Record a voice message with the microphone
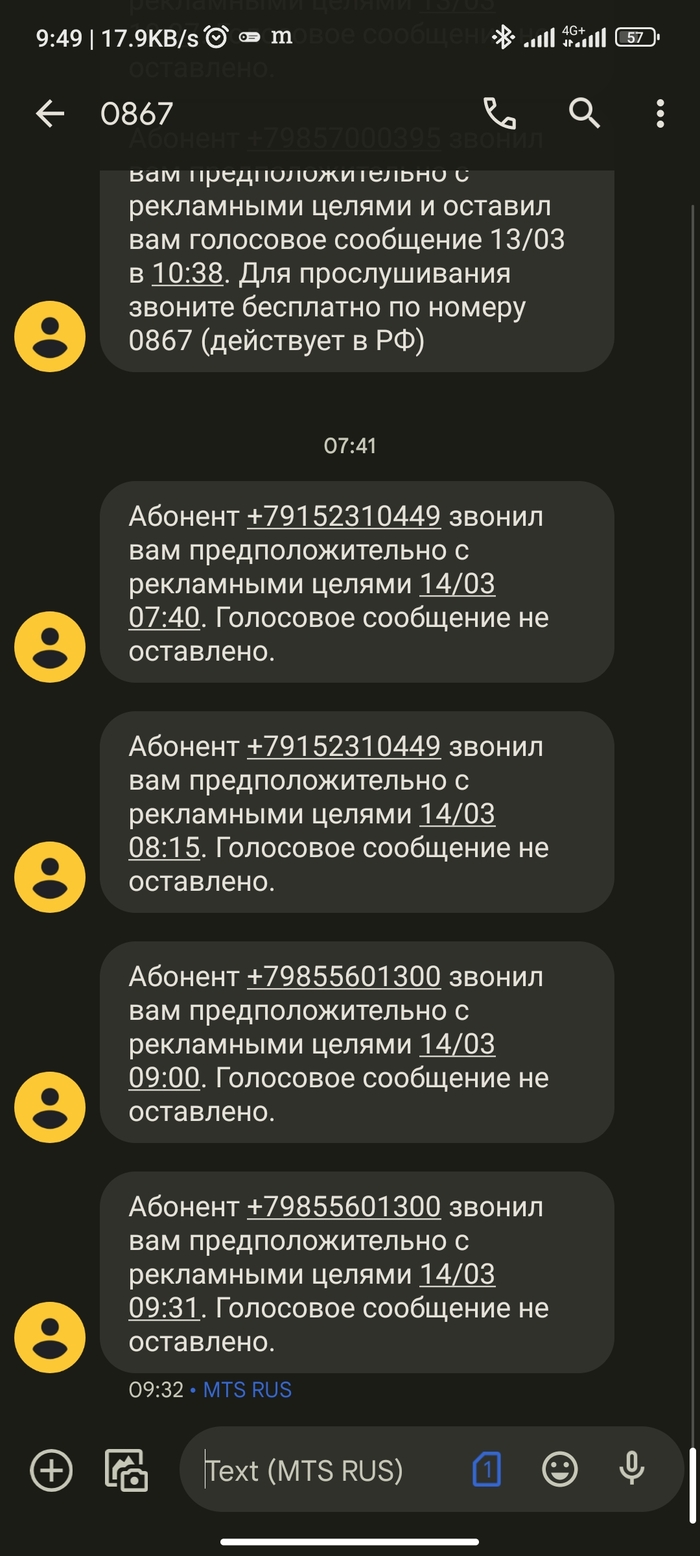700x1556 pixels. pyautogui.click(x=631, y=1469)
